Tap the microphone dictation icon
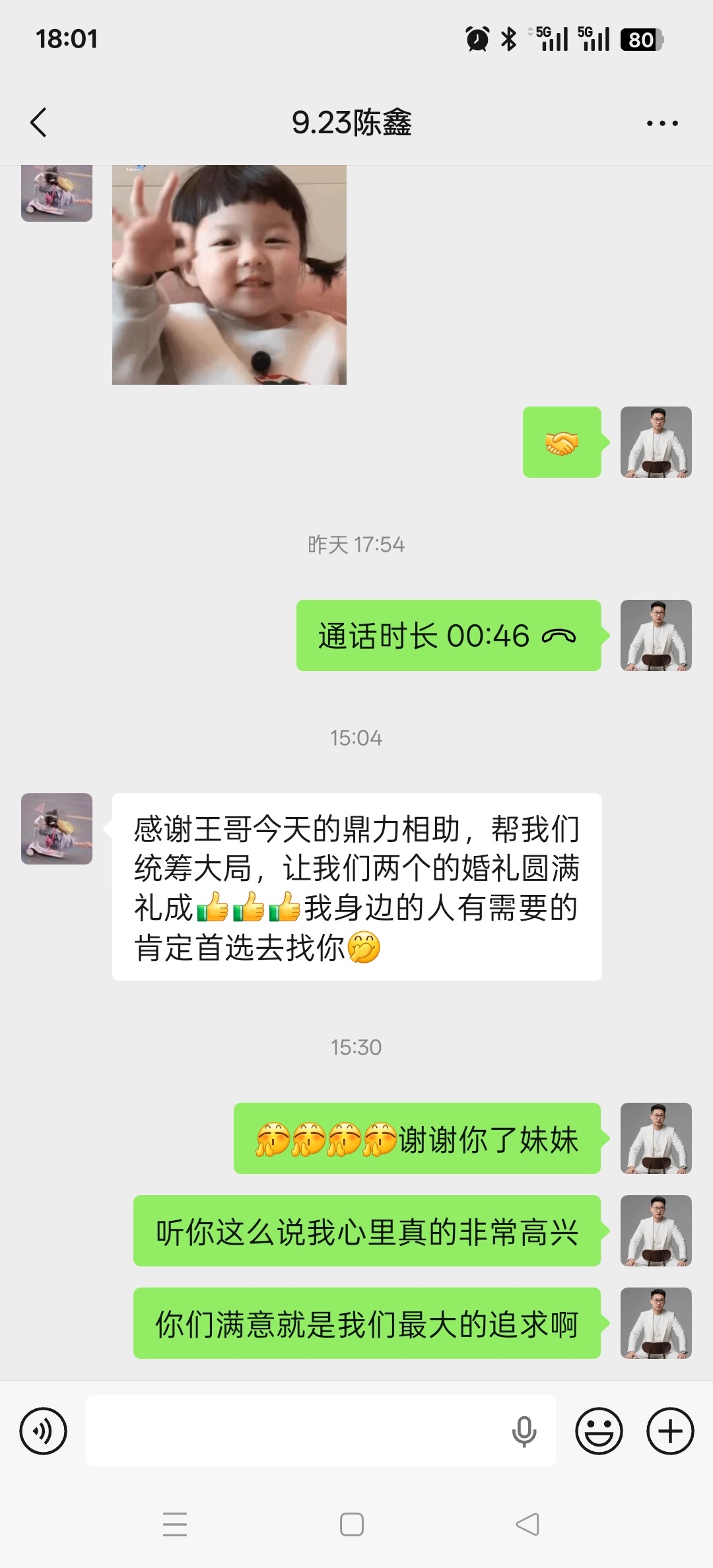The width and height of the screenshot is (713, 1568). (x=524, y=1431)
